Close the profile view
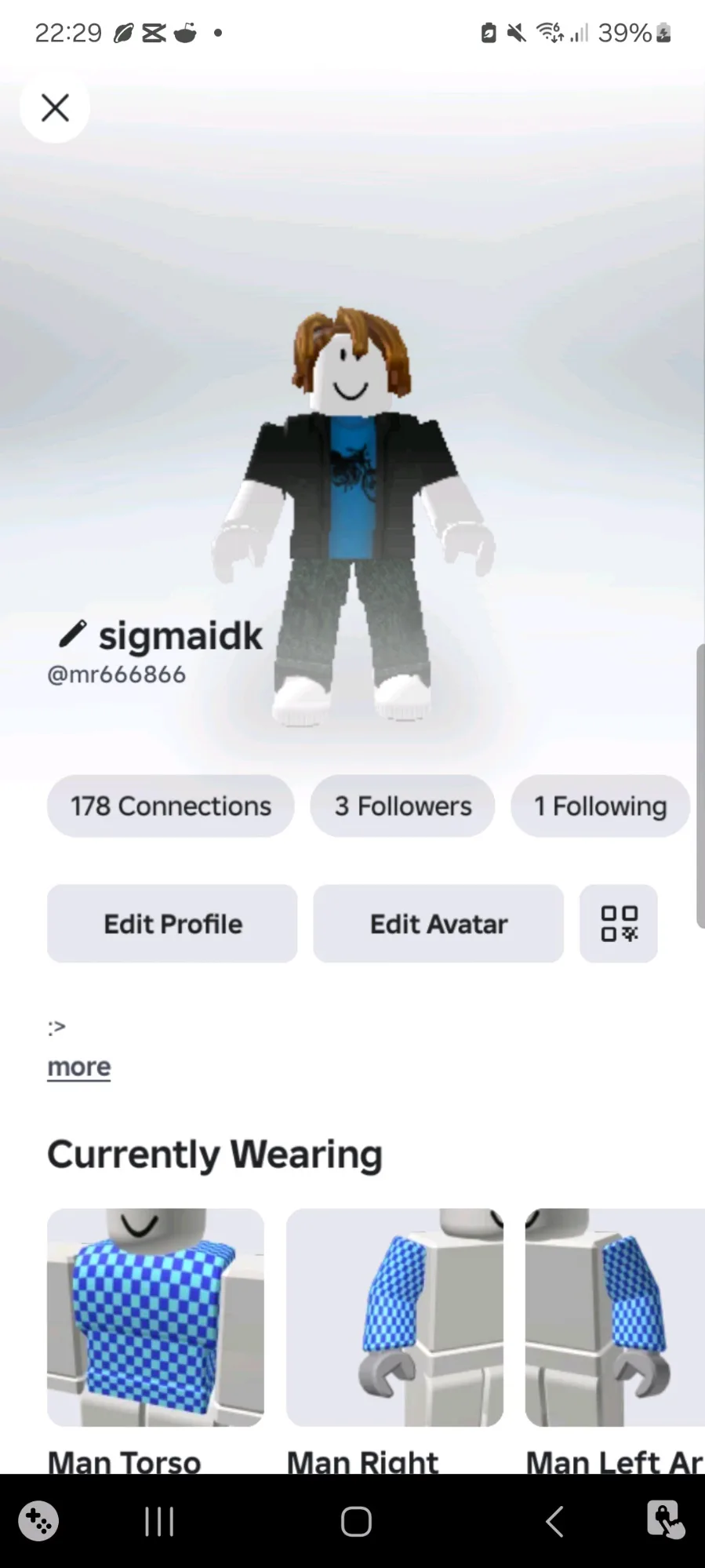This screenshot has width=705, height=1568. 55,107
